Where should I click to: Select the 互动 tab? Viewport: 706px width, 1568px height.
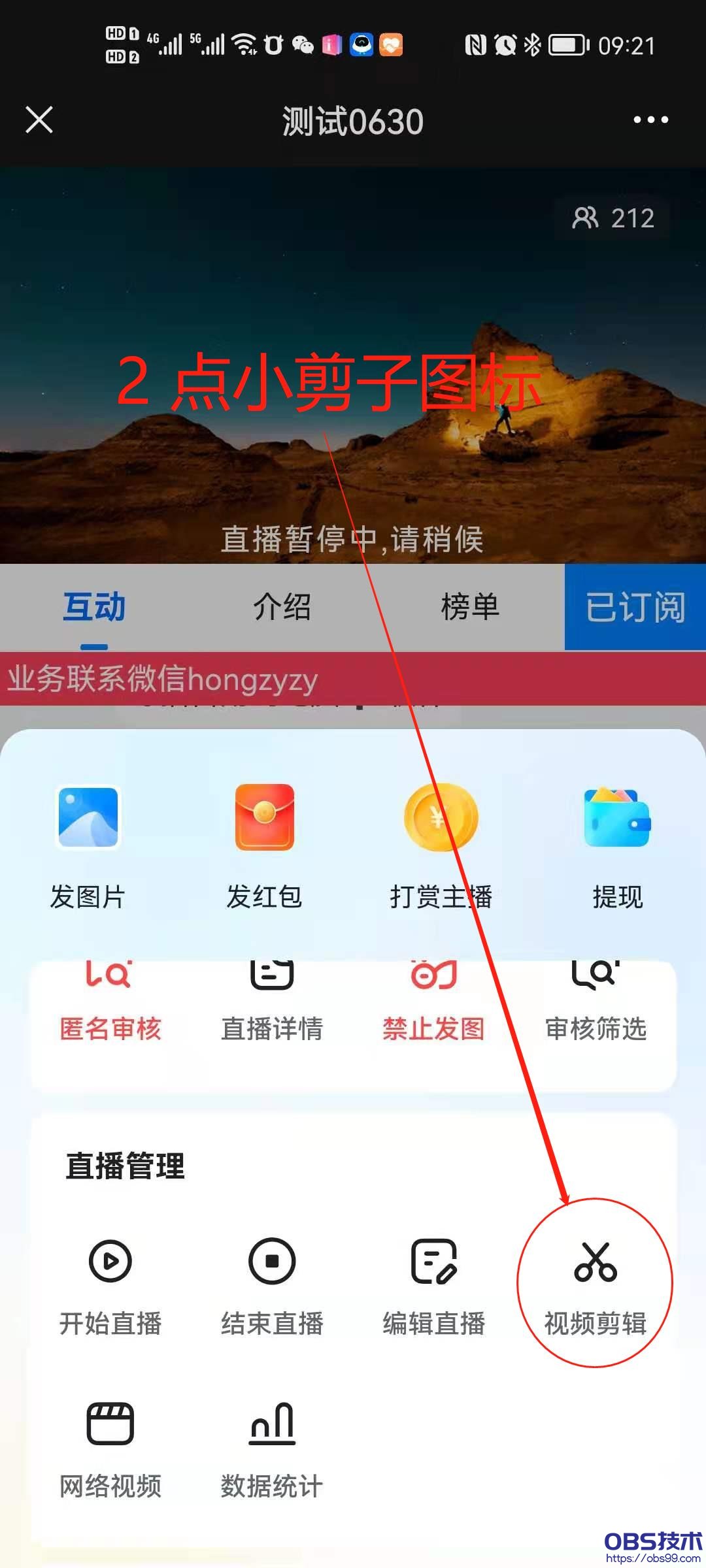click(x=94, y=607)
